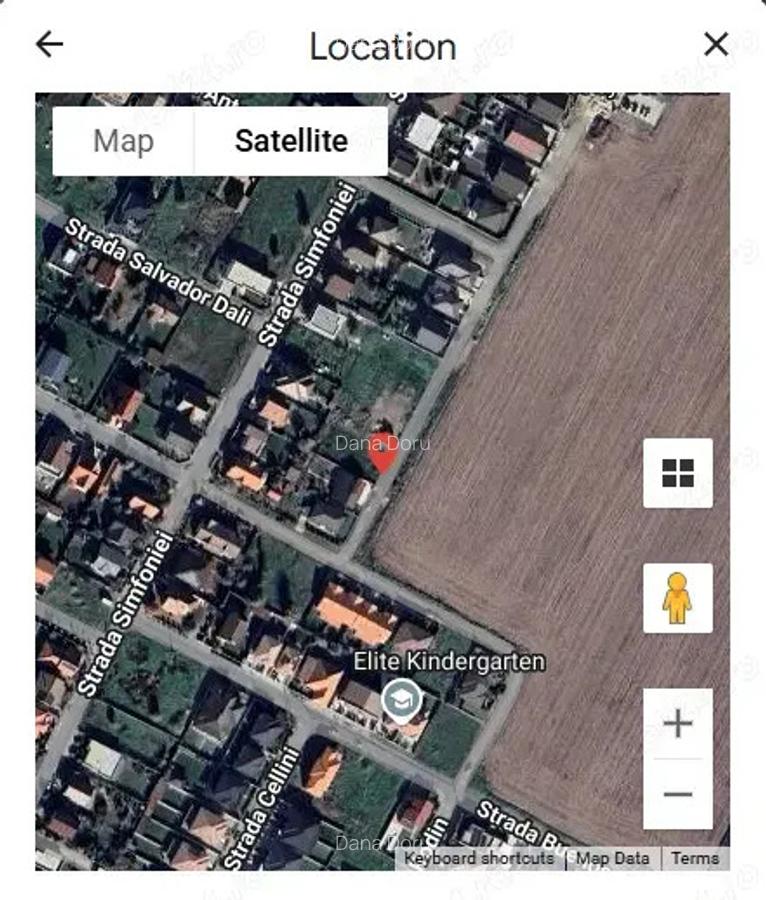Zoom in on the map
Screen dimensions: 766x900
(678, 724)
